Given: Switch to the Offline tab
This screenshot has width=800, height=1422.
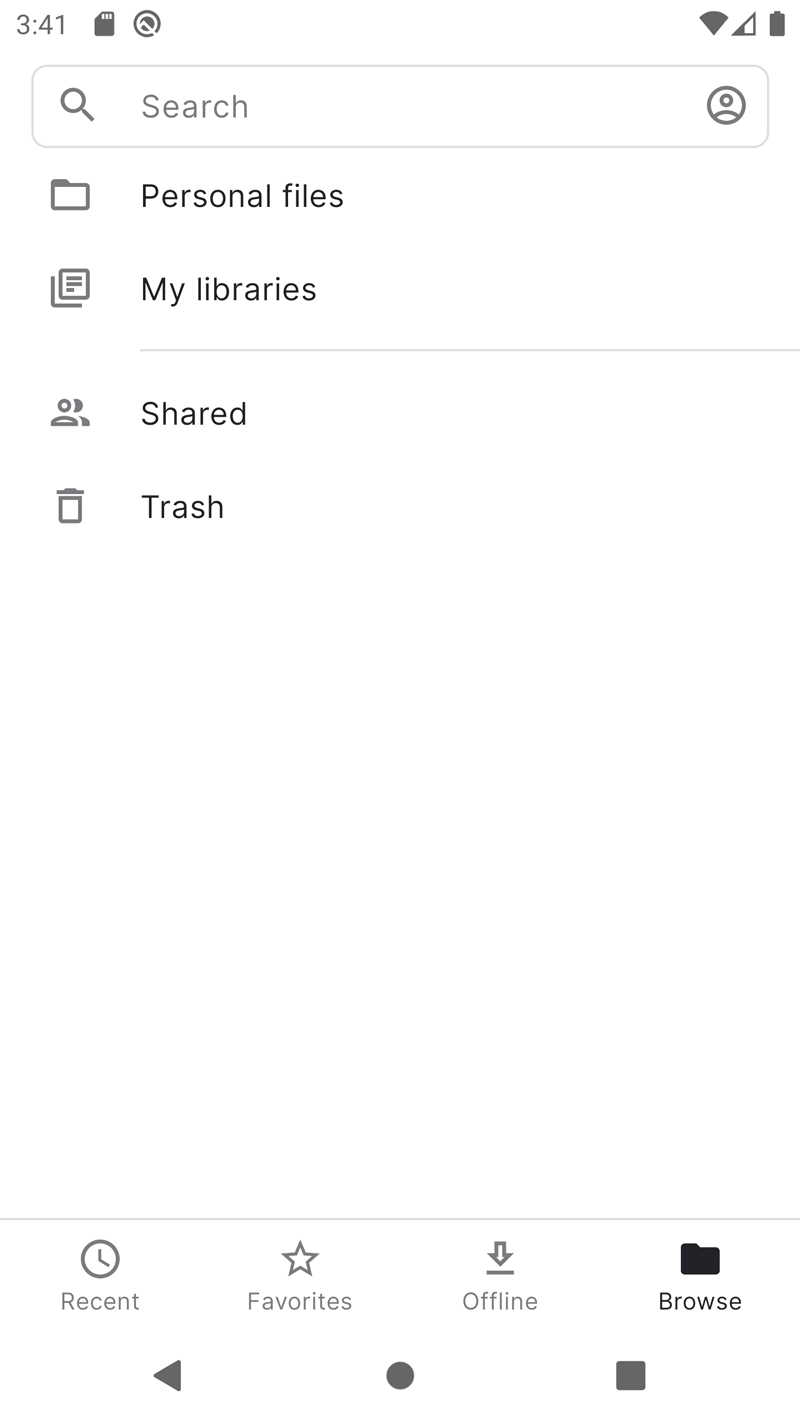Looking at the screenshot, I should coord(500,1276).
